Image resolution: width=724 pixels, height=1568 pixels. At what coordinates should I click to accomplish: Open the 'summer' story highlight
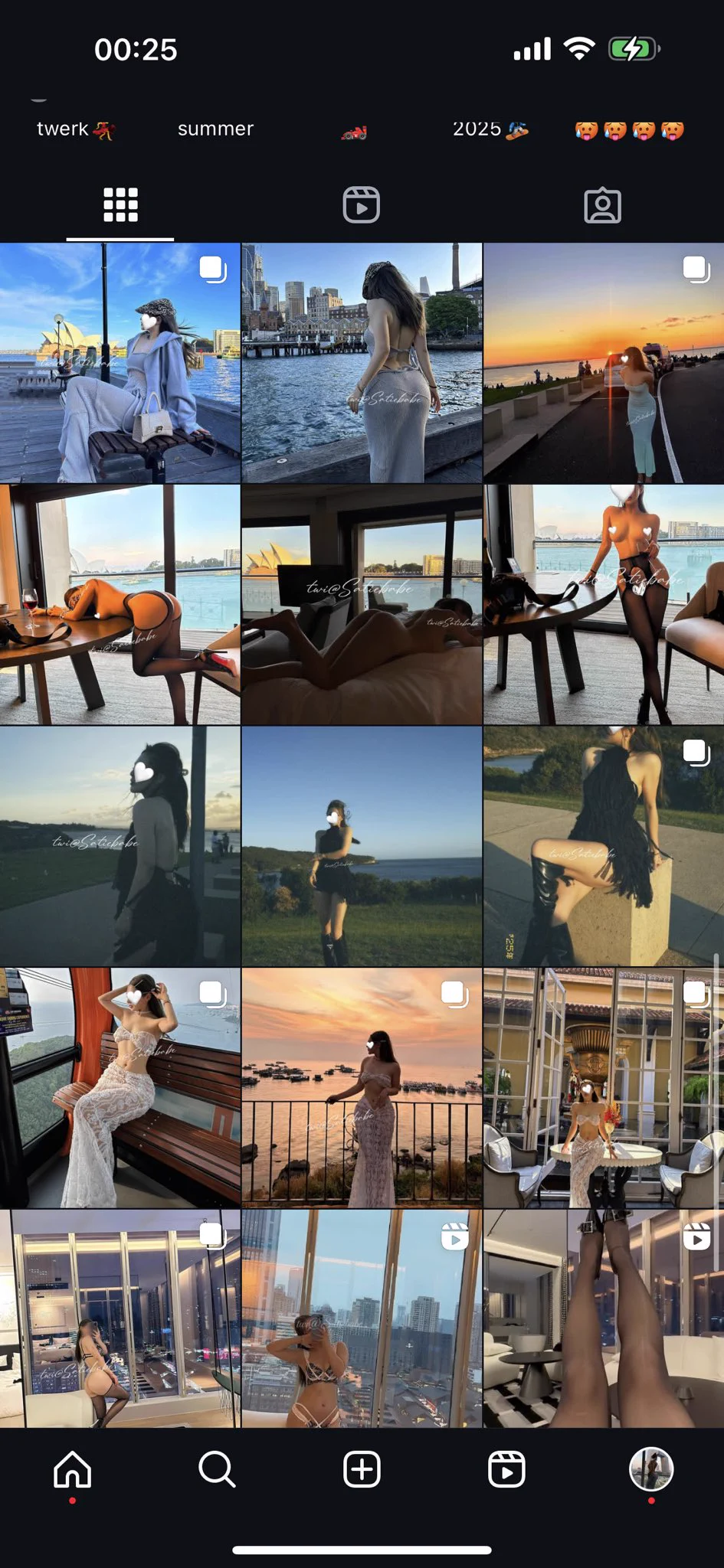click(215, 129)
